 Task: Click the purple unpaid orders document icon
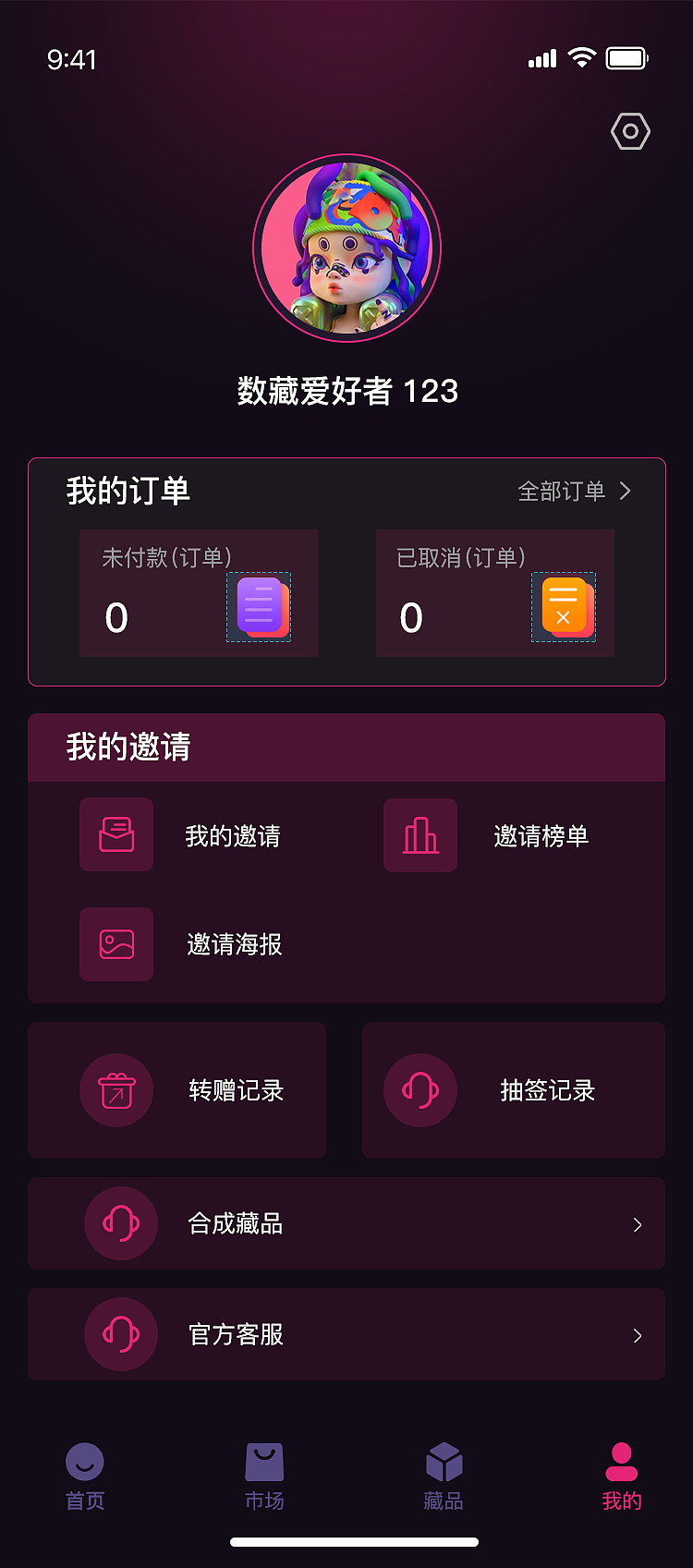260,608
